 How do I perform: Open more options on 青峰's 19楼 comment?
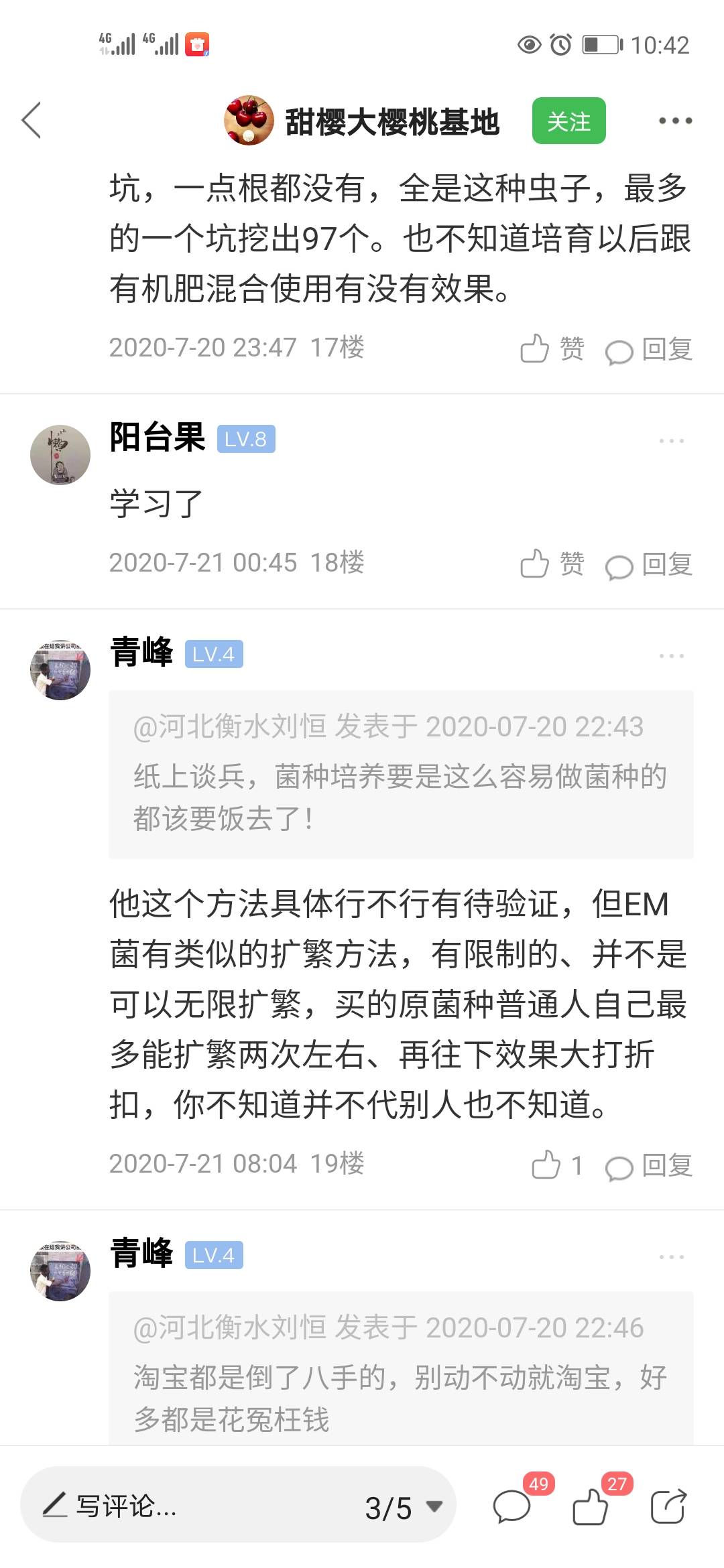click(672, 656)
